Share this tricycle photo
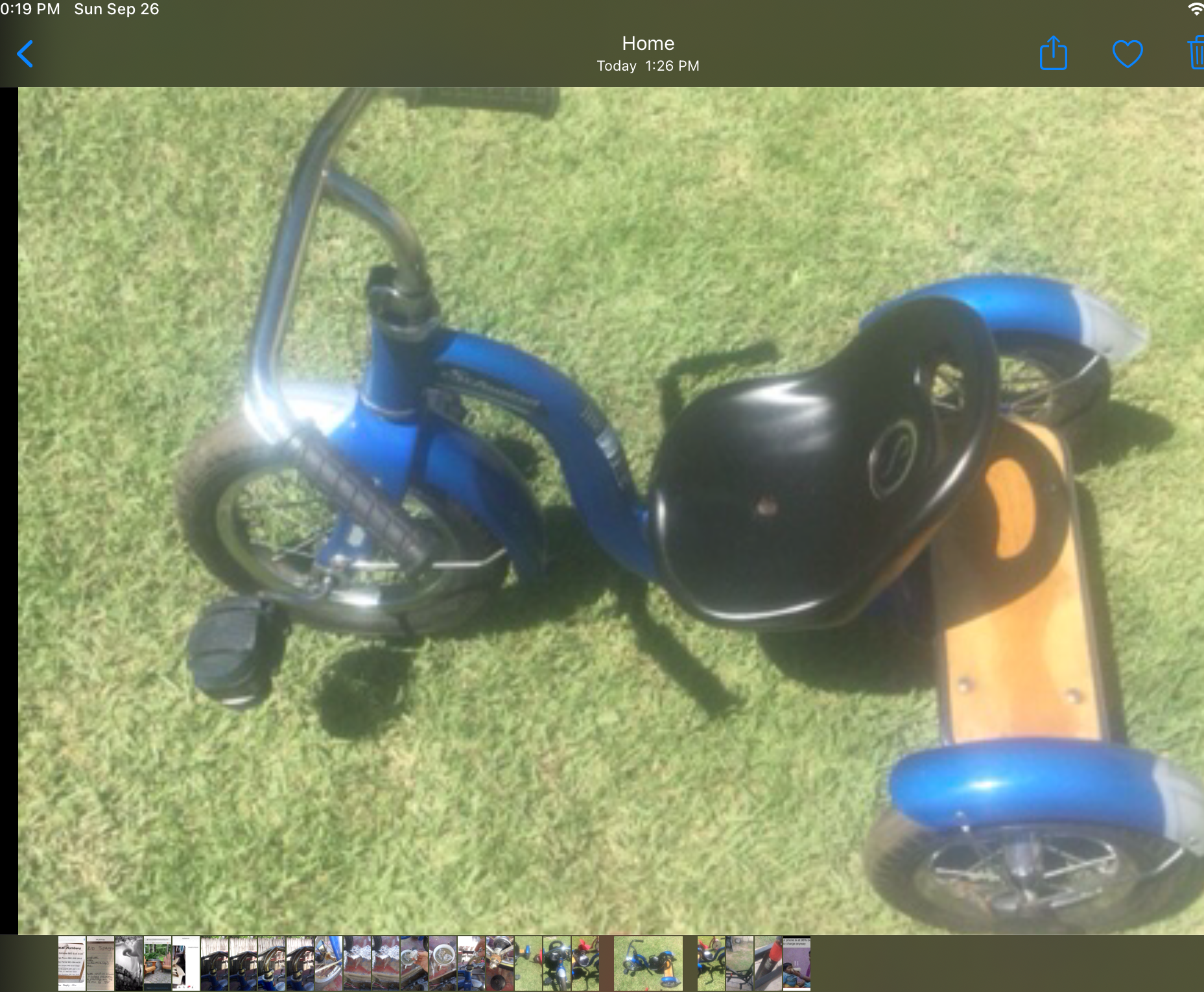This screenshot has width=1204, height=992. [1053, 53]
